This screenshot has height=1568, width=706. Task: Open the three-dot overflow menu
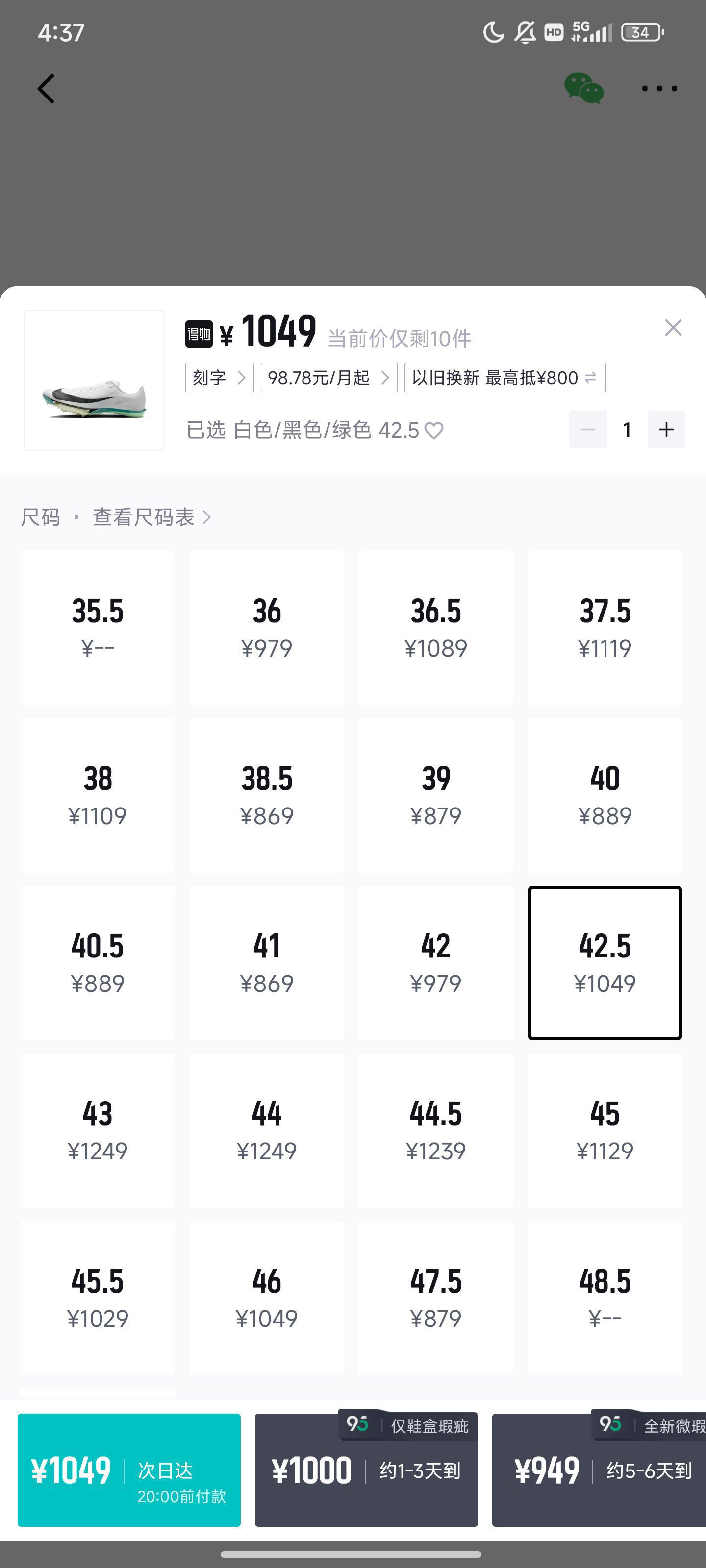click(659, 89)
